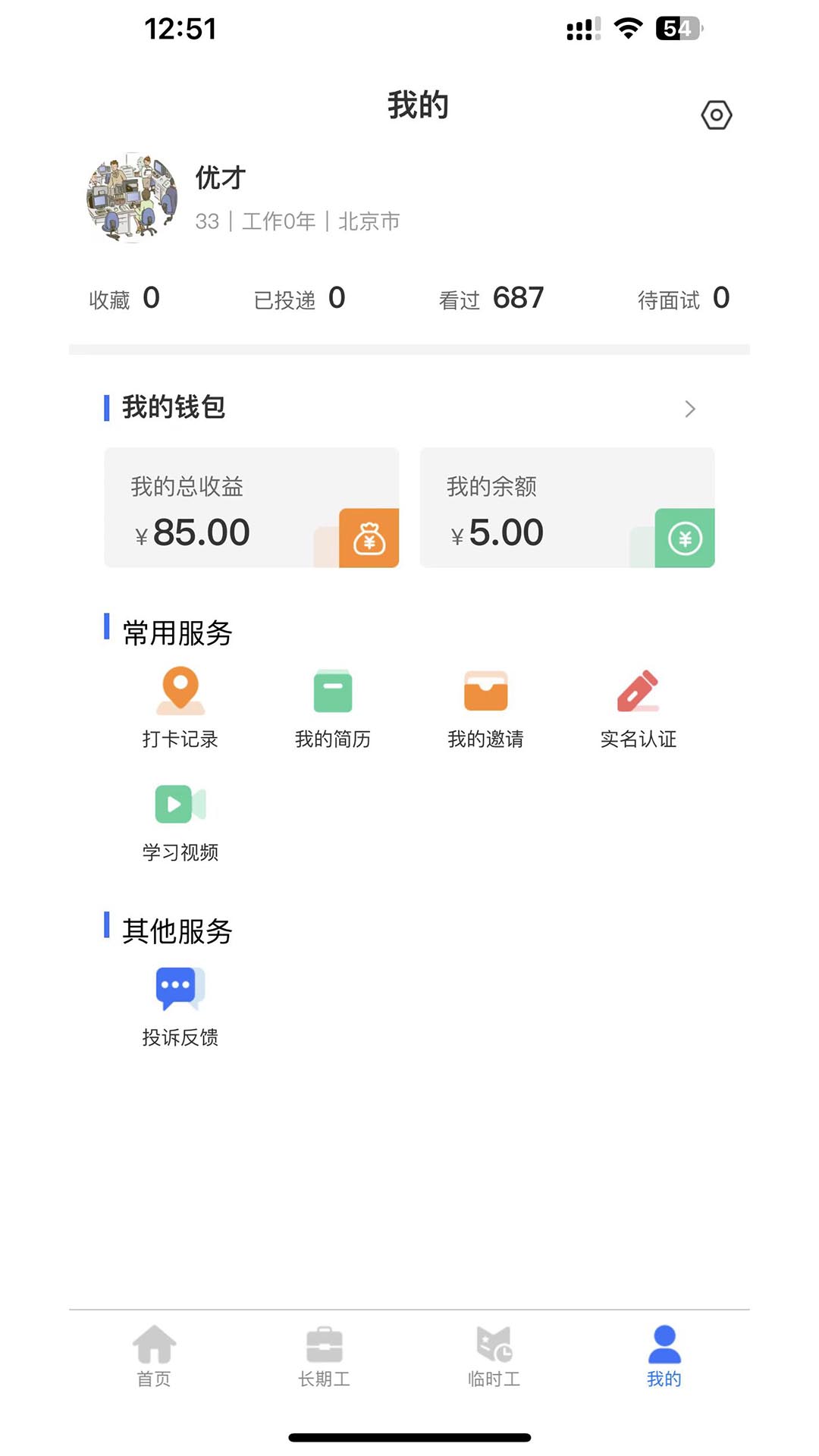The image size is (819, 1456).
Task: Tap the 我的 tab
Action: 664,1356
